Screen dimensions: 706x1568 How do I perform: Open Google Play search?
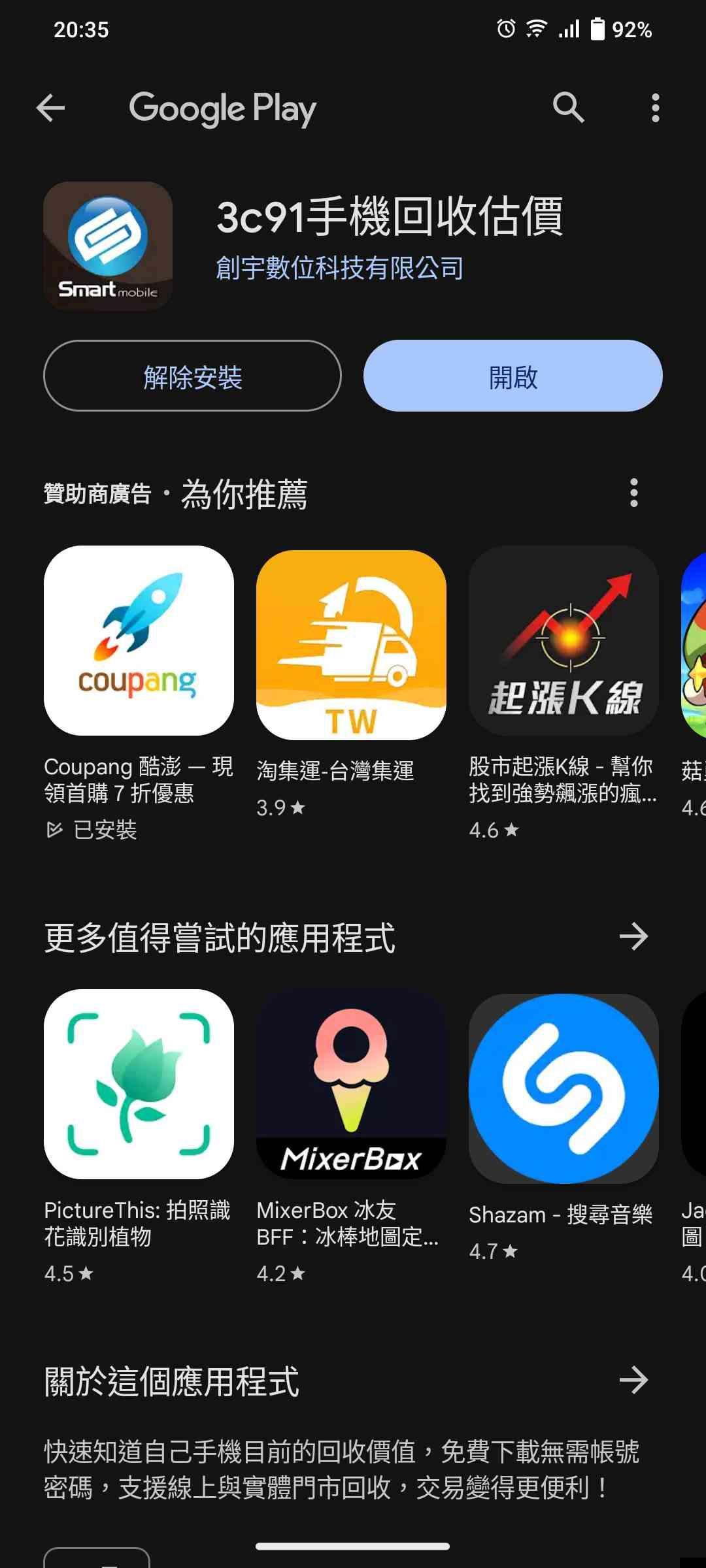click(568, 108)
